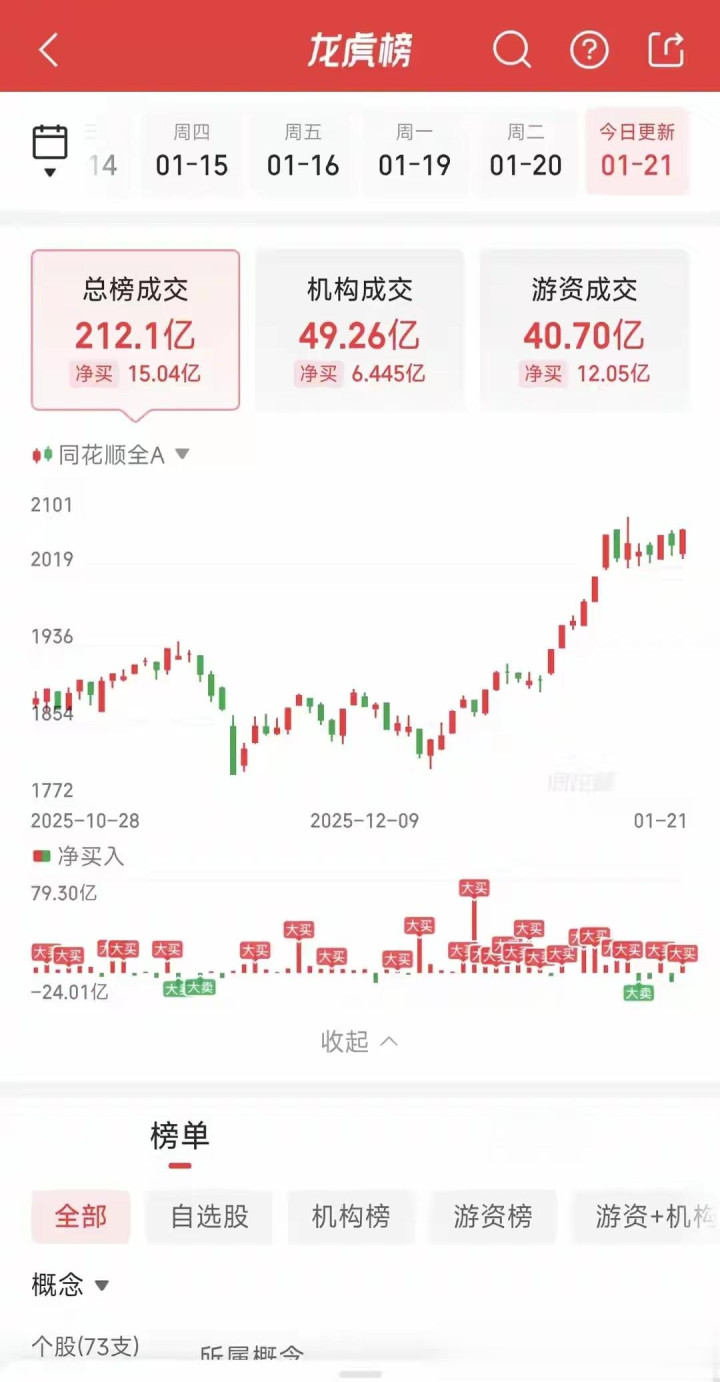720x1382 pixels.
Task: Switch to the 周二 01-20 date
Action: click(x=525, y=151)
